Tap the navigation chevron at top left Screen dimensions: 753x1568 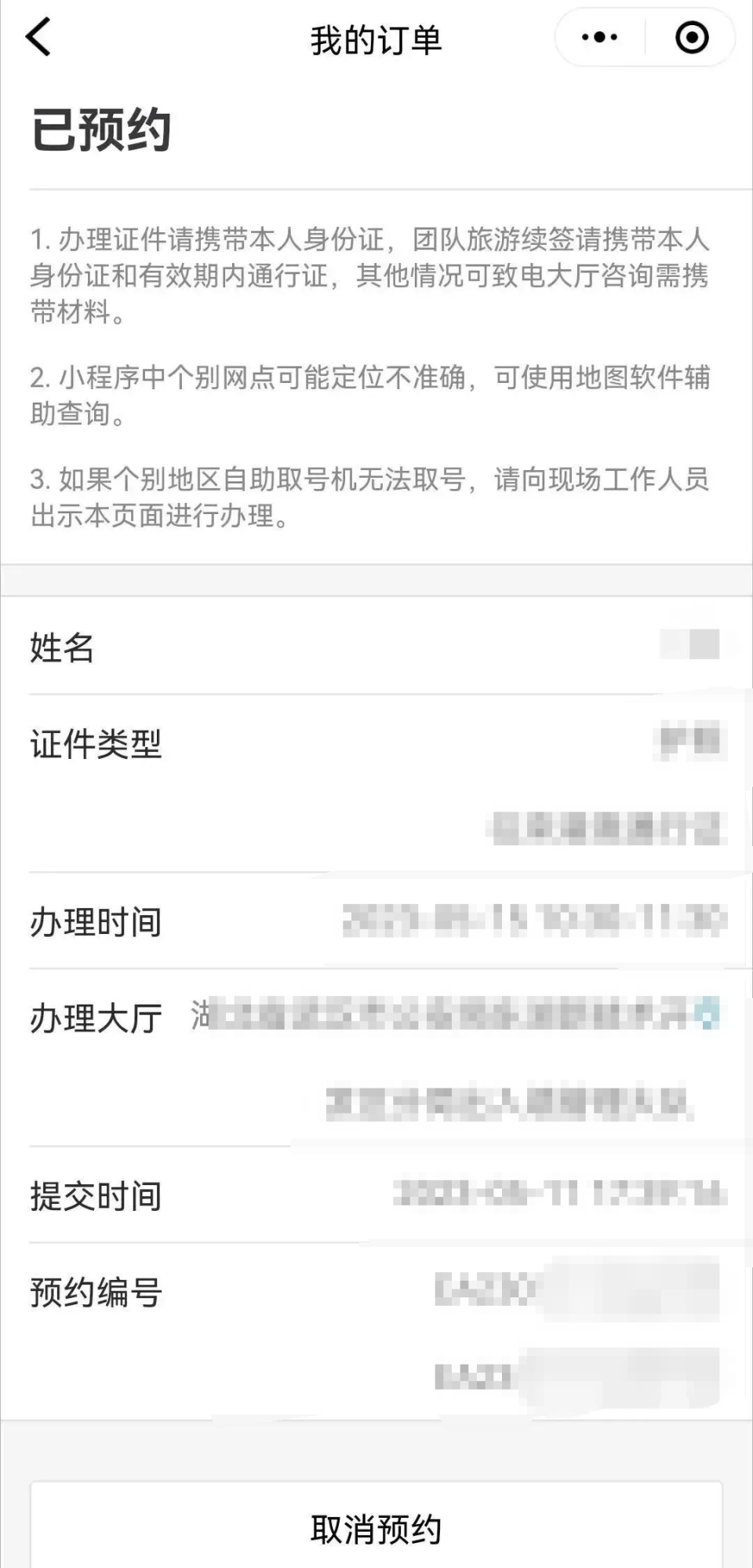tap(35, 35)
